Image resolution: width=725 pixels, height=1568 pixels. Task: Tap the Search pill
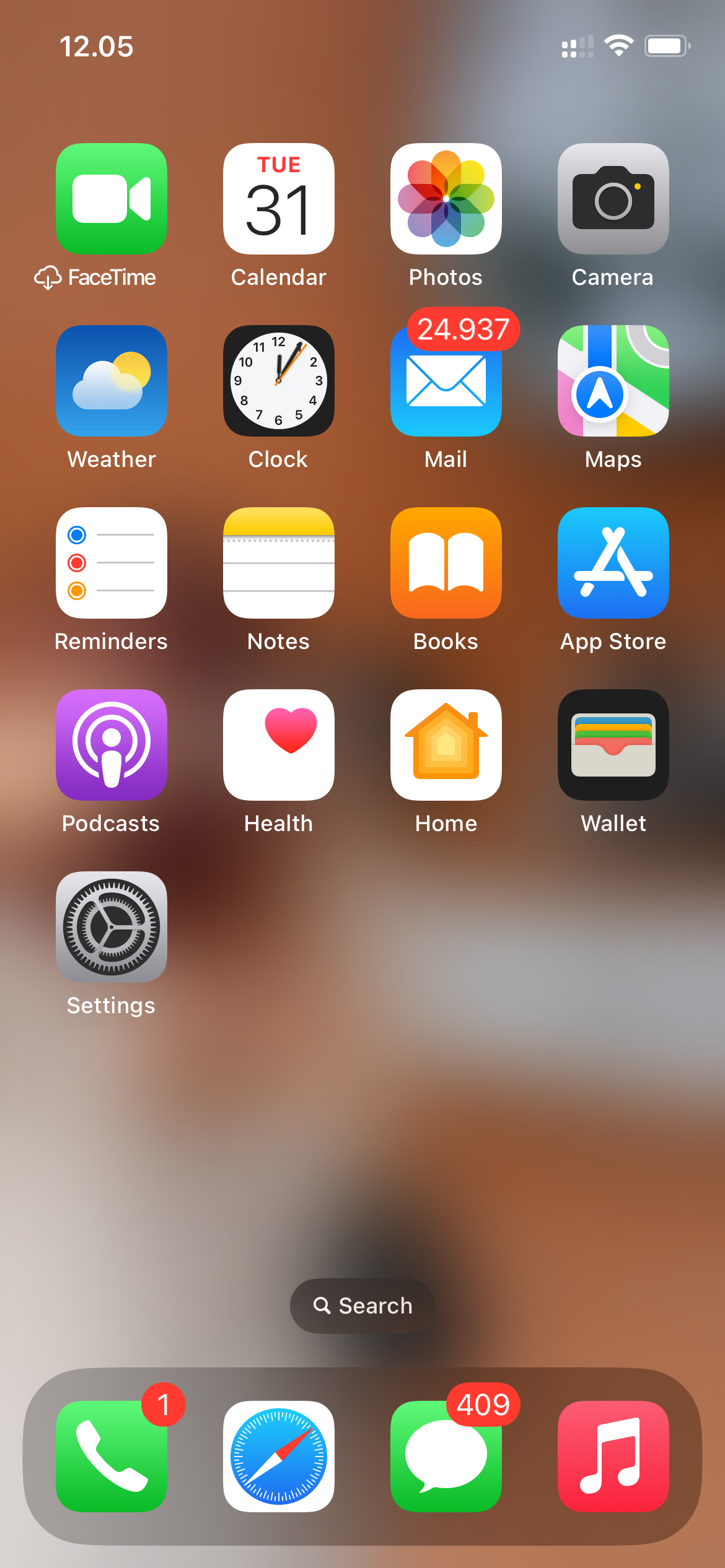[x=362, y=1305]
